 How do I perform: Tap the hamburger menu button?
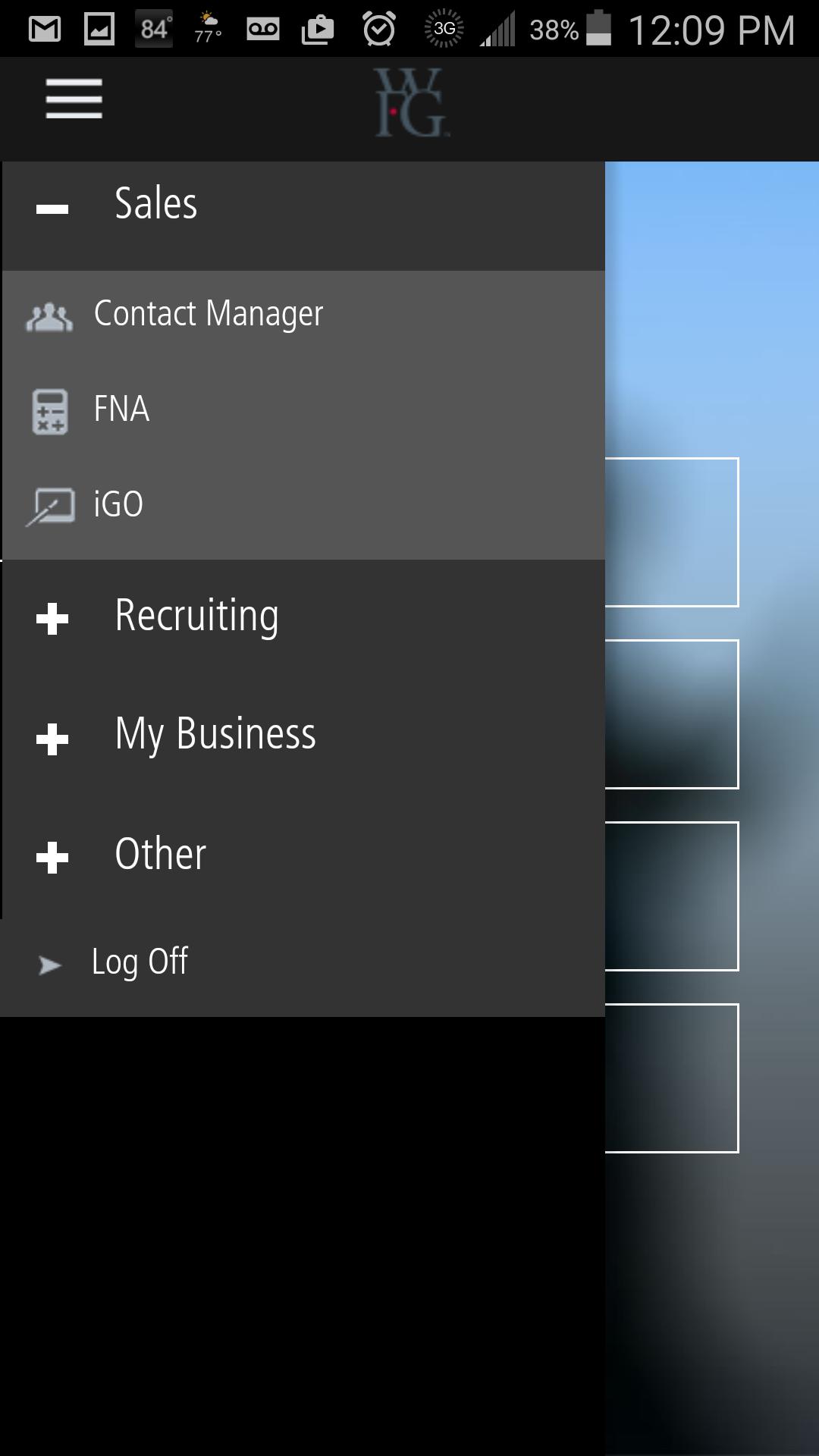point(74,99)
